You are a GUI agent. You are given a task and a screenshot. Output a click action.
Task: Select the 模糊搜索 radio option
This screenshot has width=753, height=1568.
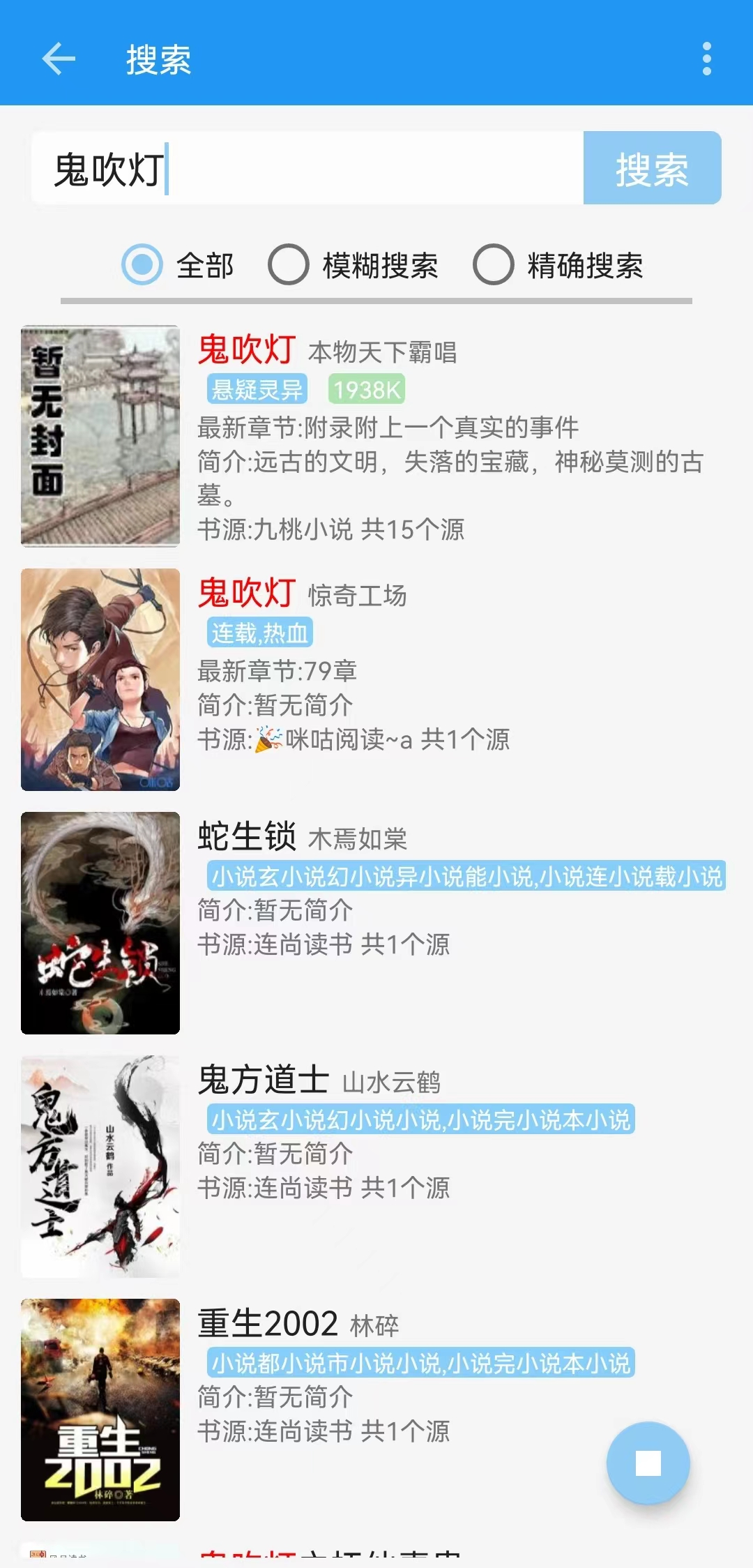pyautogui.click(x=289, y=265)
